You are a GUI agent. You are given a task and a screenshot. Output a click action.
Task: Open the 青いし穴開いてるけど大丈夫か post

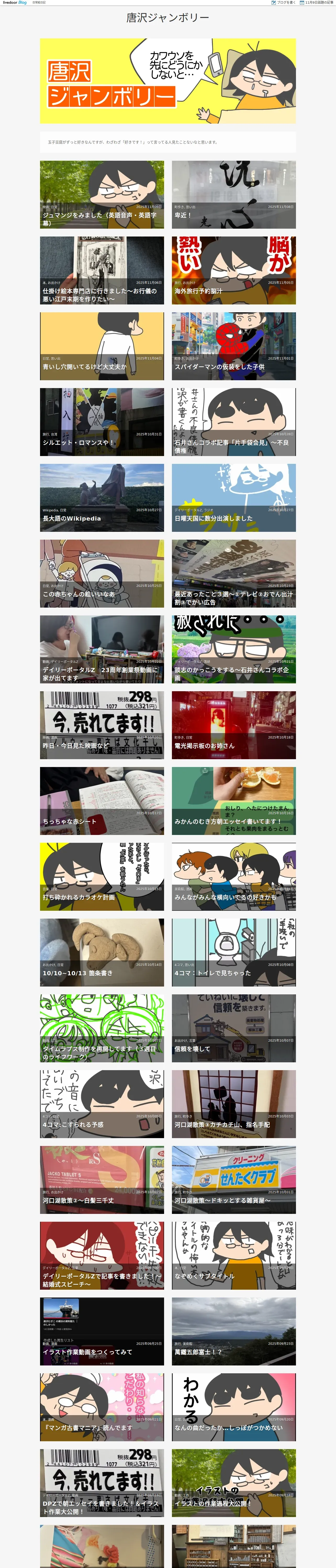point(102,346)
